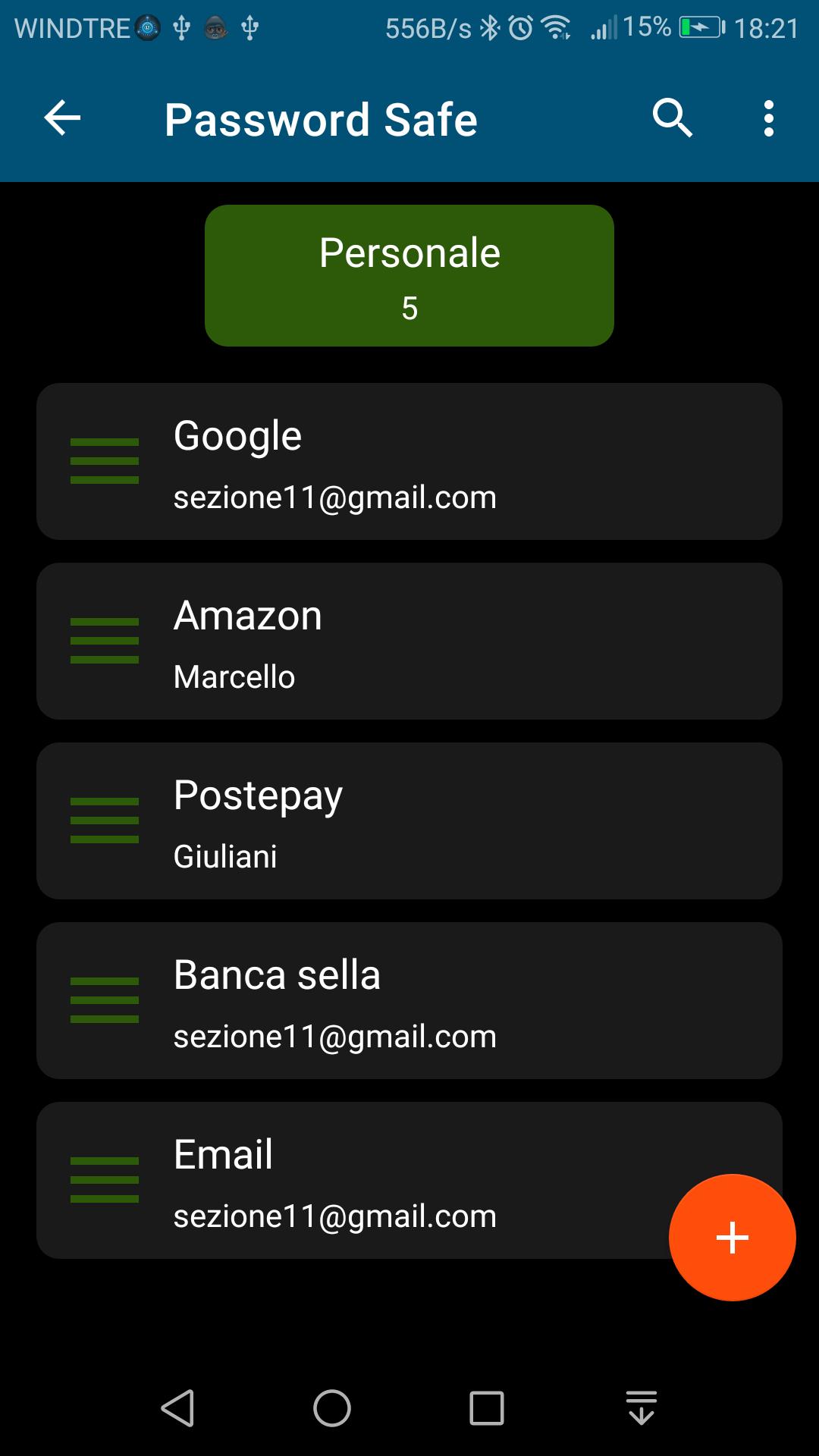Tap the Personale category button

pyautogui.click(x=409, y=275)
